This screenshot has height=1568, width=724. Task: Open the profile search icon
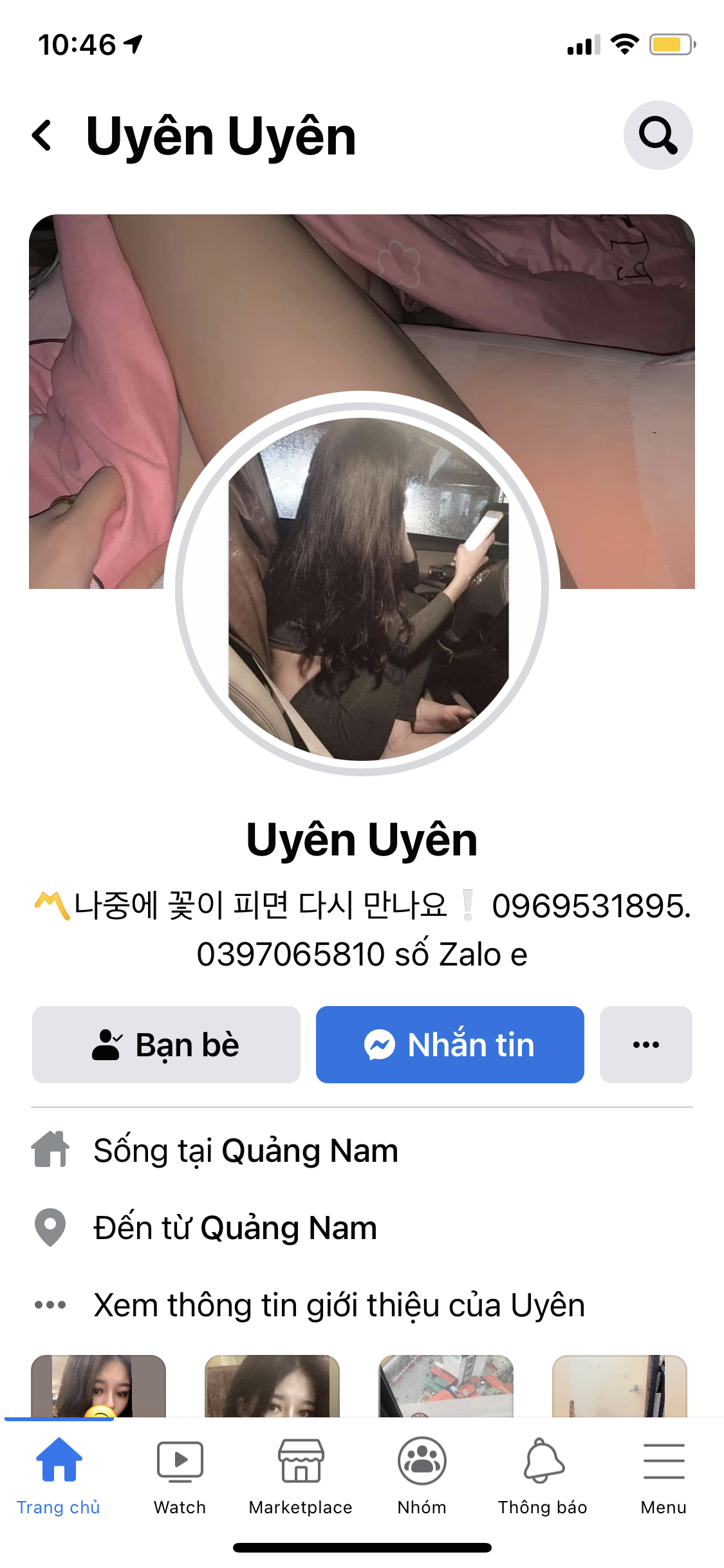tap(657, 135)
